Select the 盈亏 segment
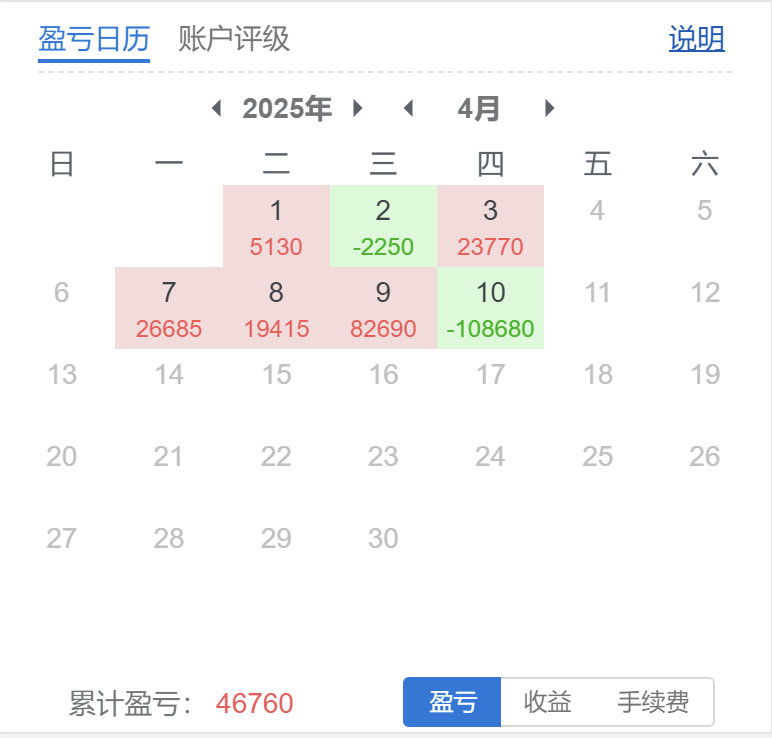 [x=452, y=702]
